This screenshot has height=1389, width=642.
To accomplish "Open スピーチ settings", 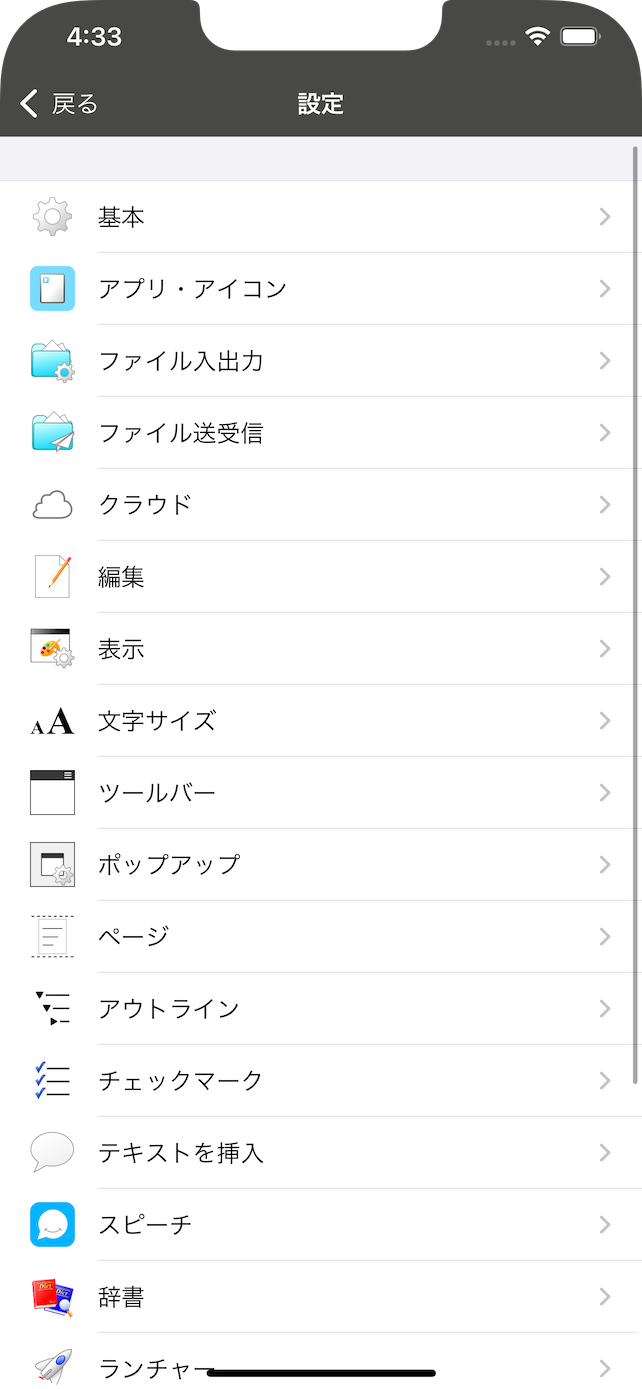I will tap(321, 1225).
